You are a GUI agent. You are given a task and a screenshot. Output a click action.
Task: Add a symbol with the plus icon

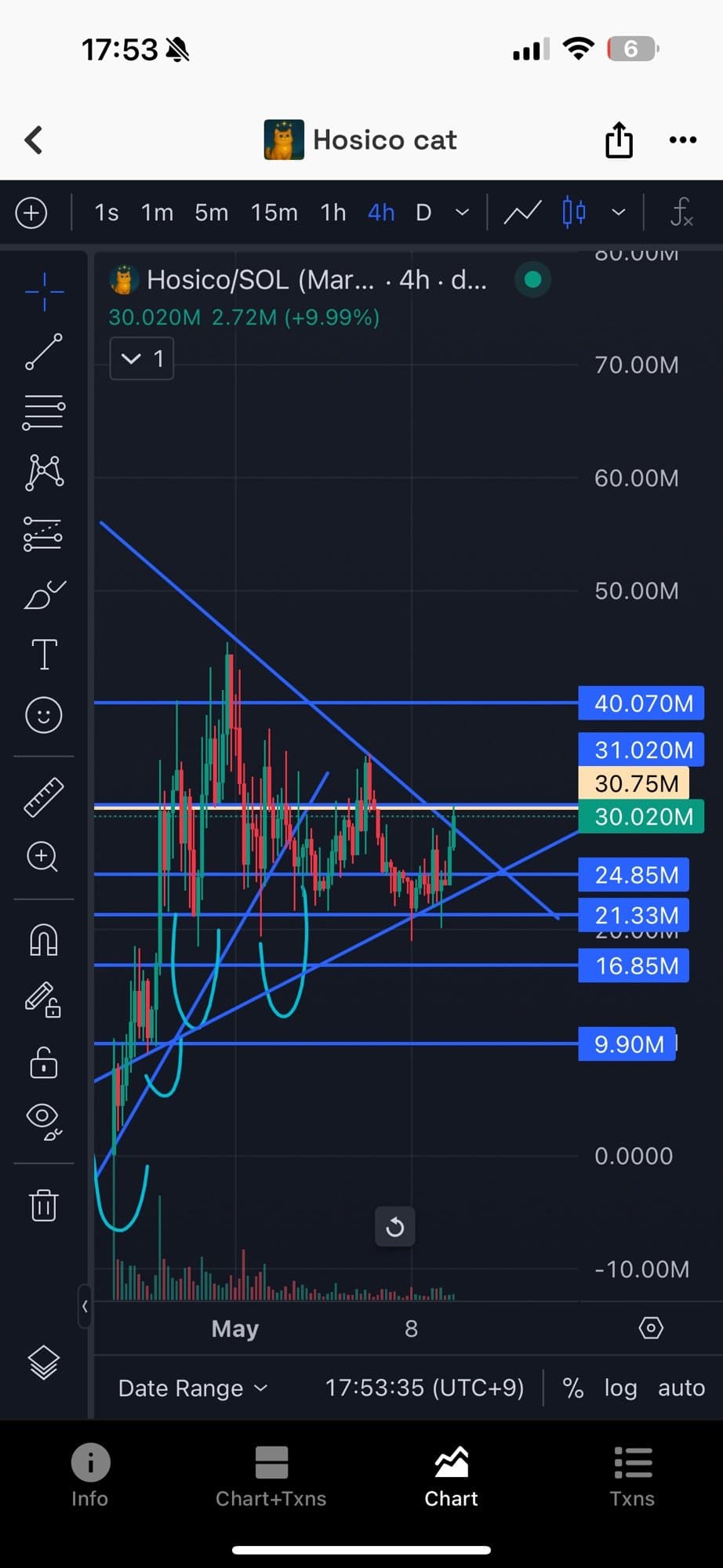pyautogui.click(x=31, y=212)
